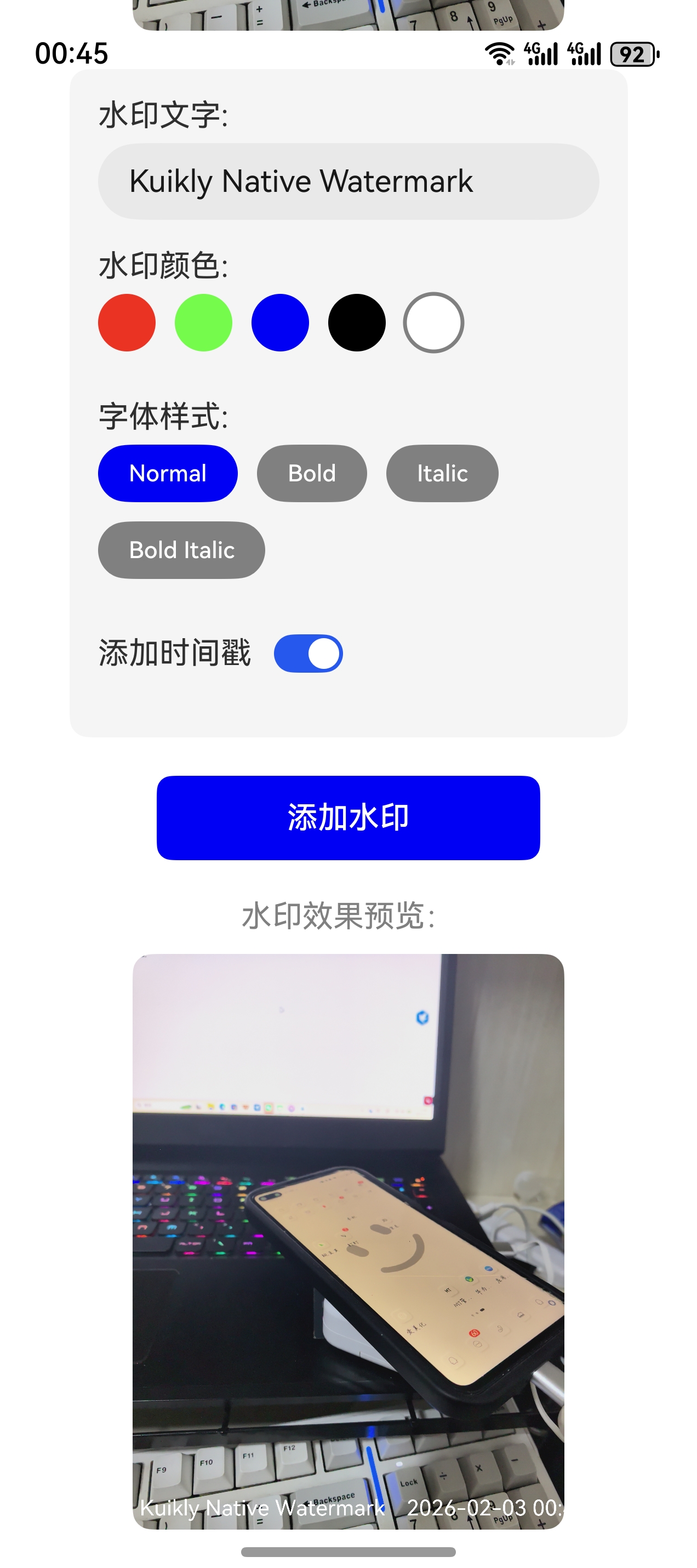Tap the Kuikly Native Watermark text on preview

[x=262, y=1508]
